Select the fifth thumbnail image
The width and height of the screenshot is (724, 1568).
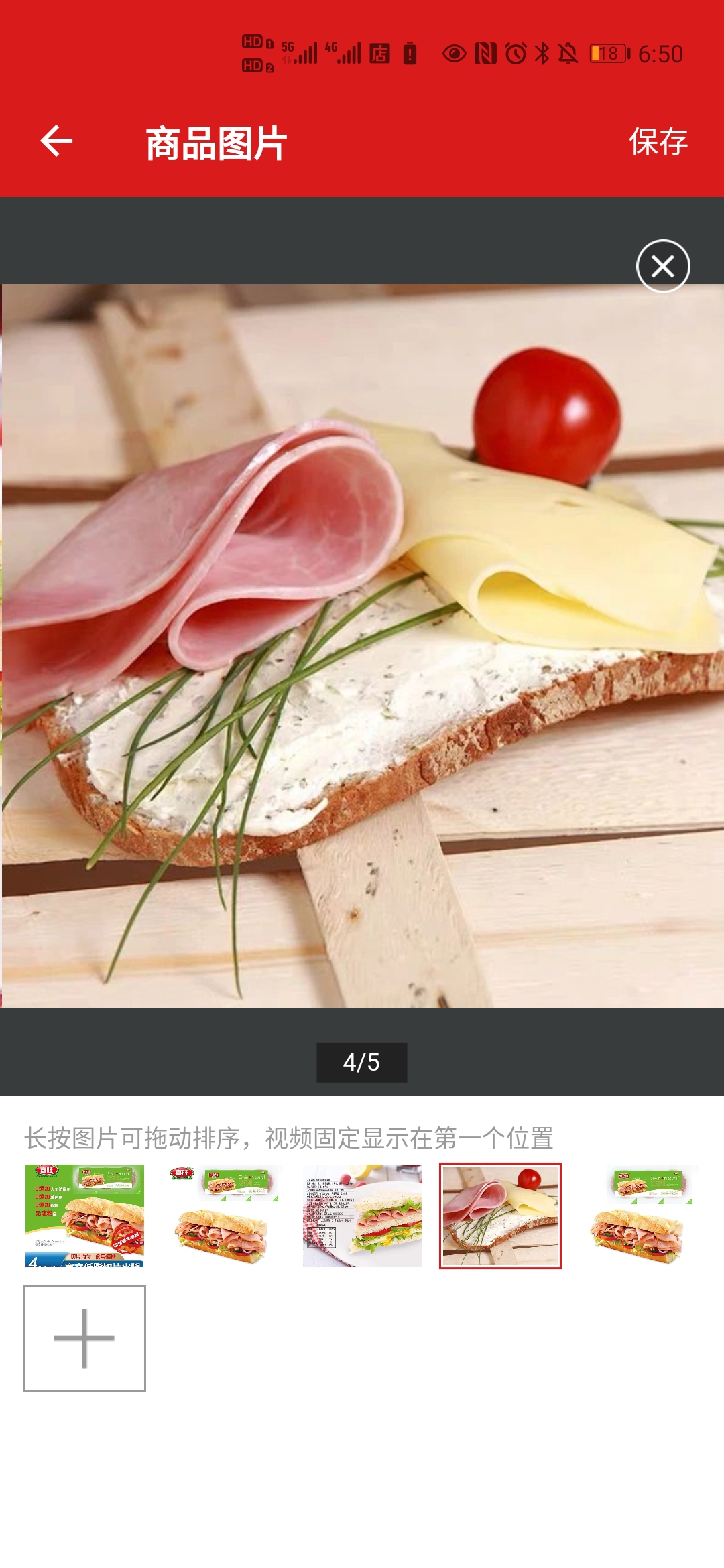(639, 1216)
